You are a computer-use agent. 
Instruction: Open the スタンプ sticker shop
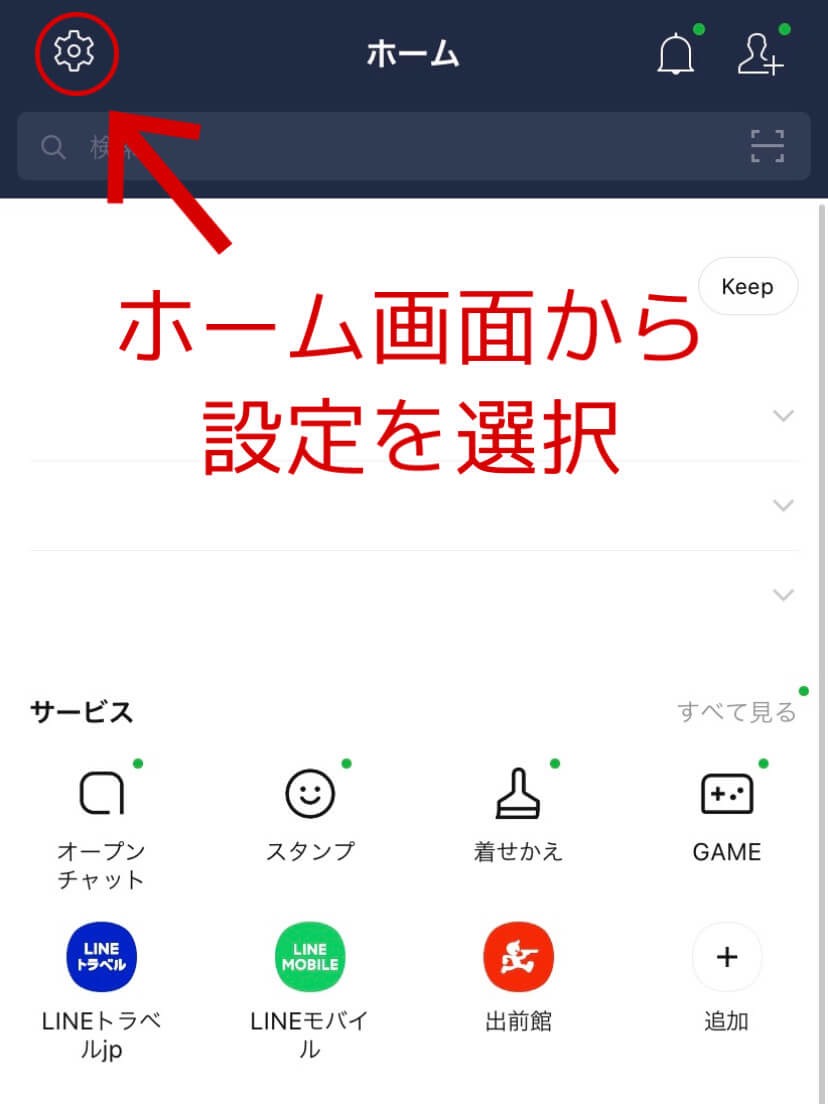[x=310, y=794]
